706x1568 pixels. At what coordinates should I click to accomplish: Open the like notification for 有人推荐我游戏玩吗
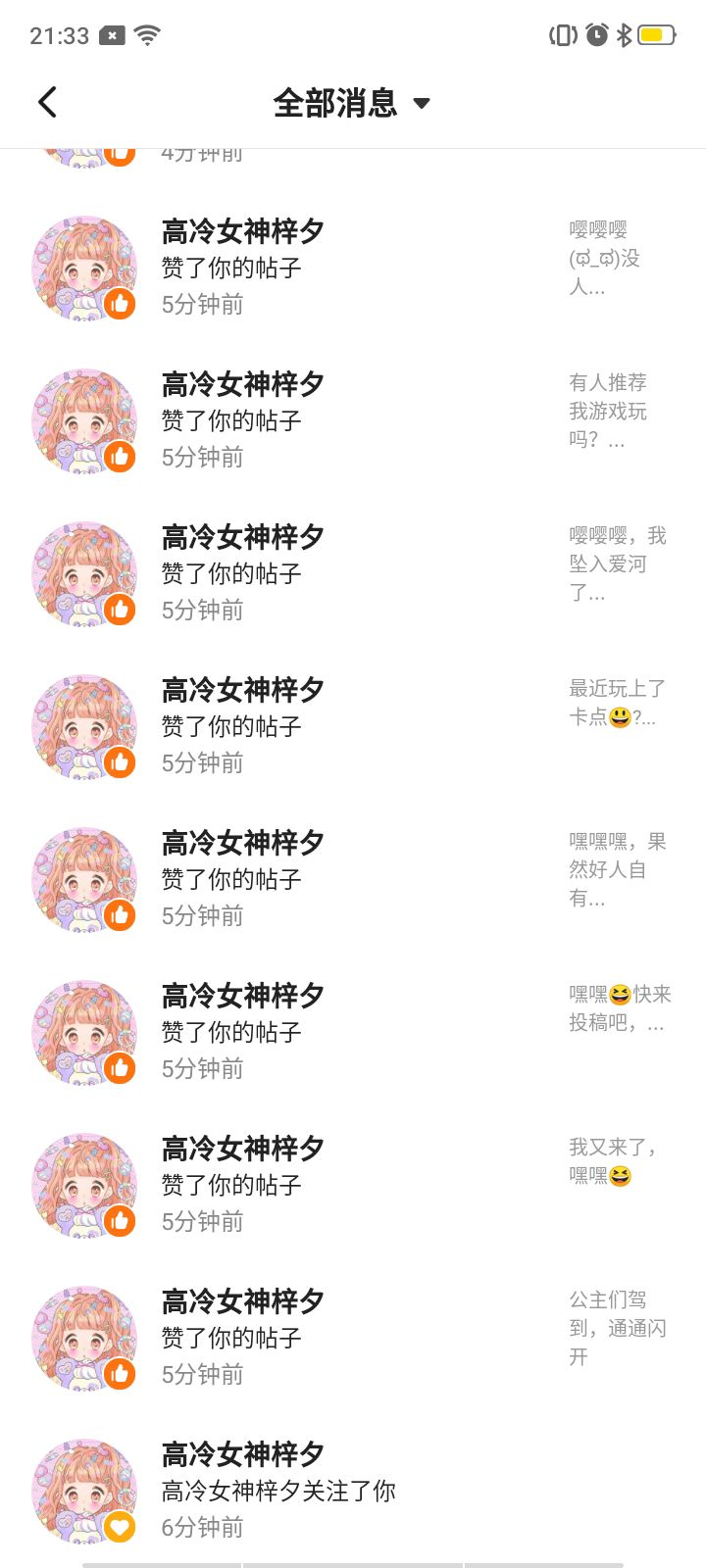coord(353,420)
